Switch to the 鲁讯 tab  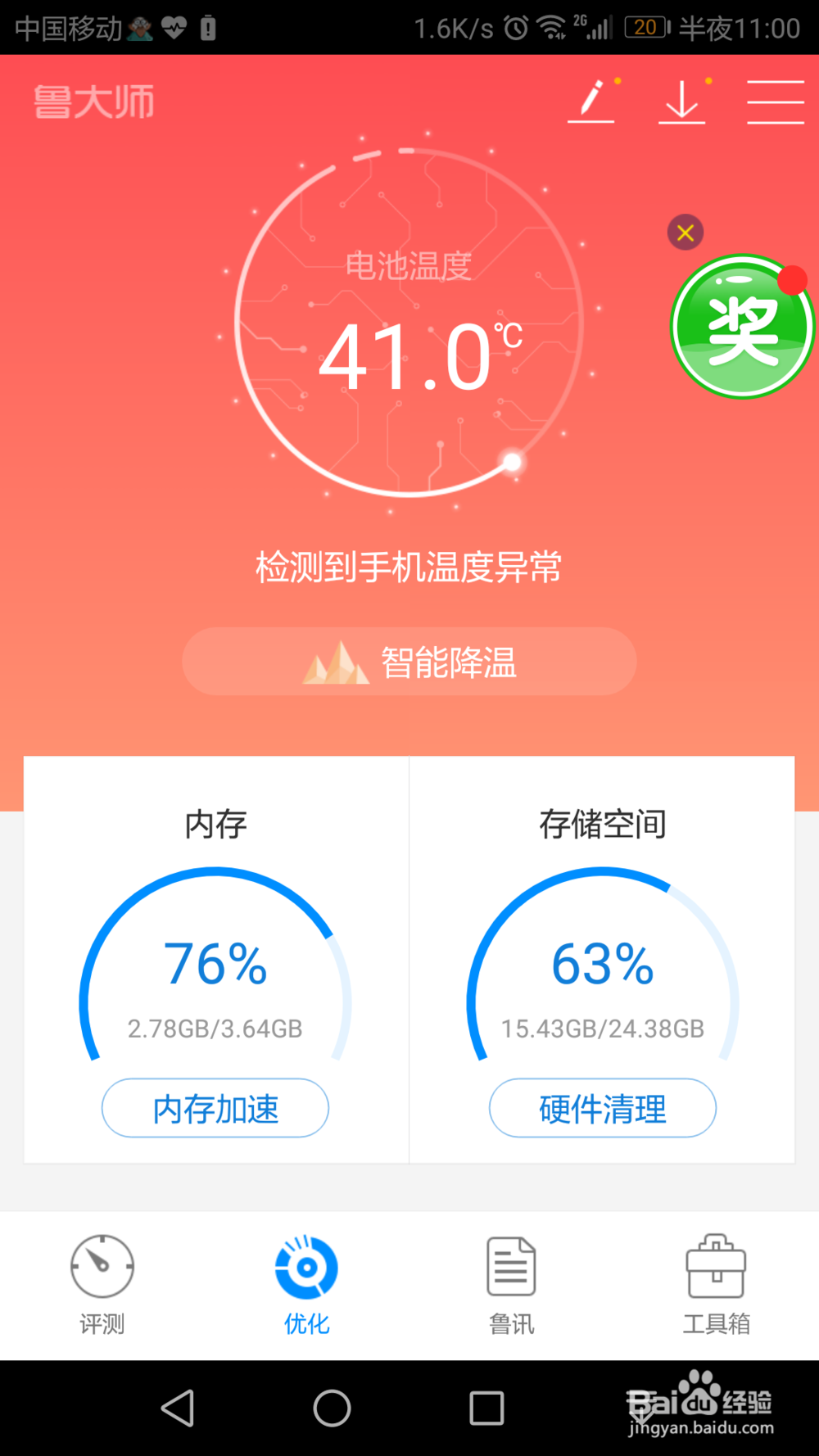pos(510,1283)
